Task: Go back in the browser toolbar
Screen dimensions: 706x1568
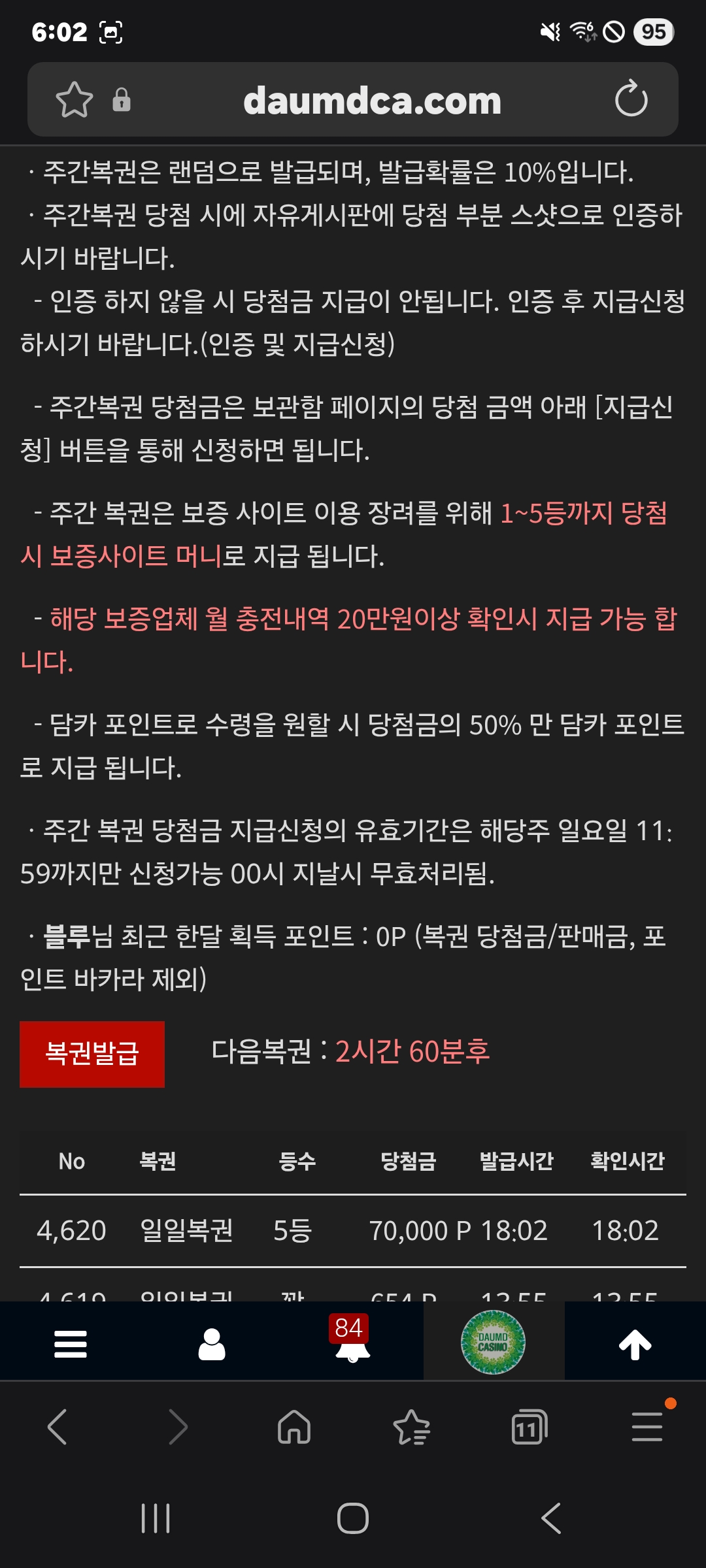Action: (58, 1427)
